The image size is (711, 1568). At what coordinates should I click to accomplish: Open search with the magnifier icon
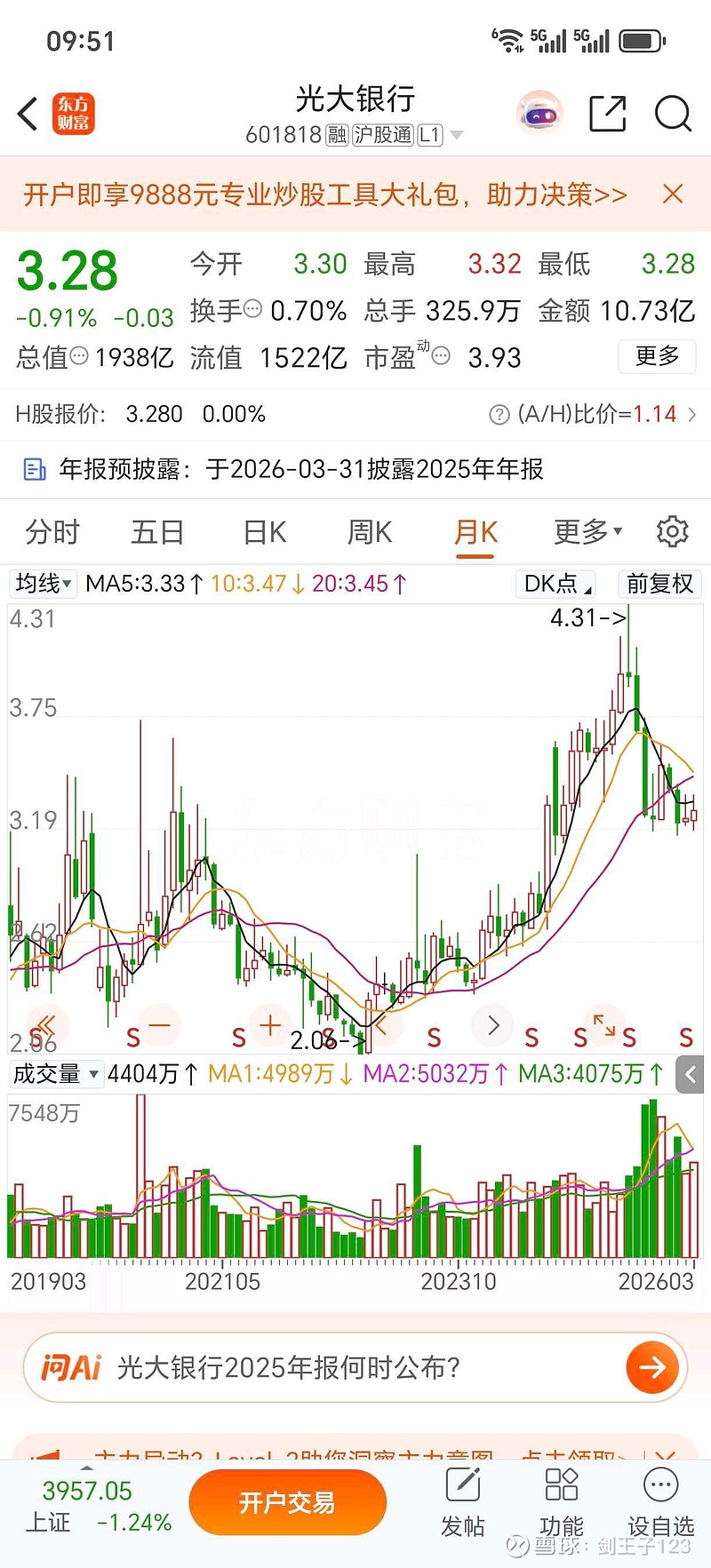point(674,115)
